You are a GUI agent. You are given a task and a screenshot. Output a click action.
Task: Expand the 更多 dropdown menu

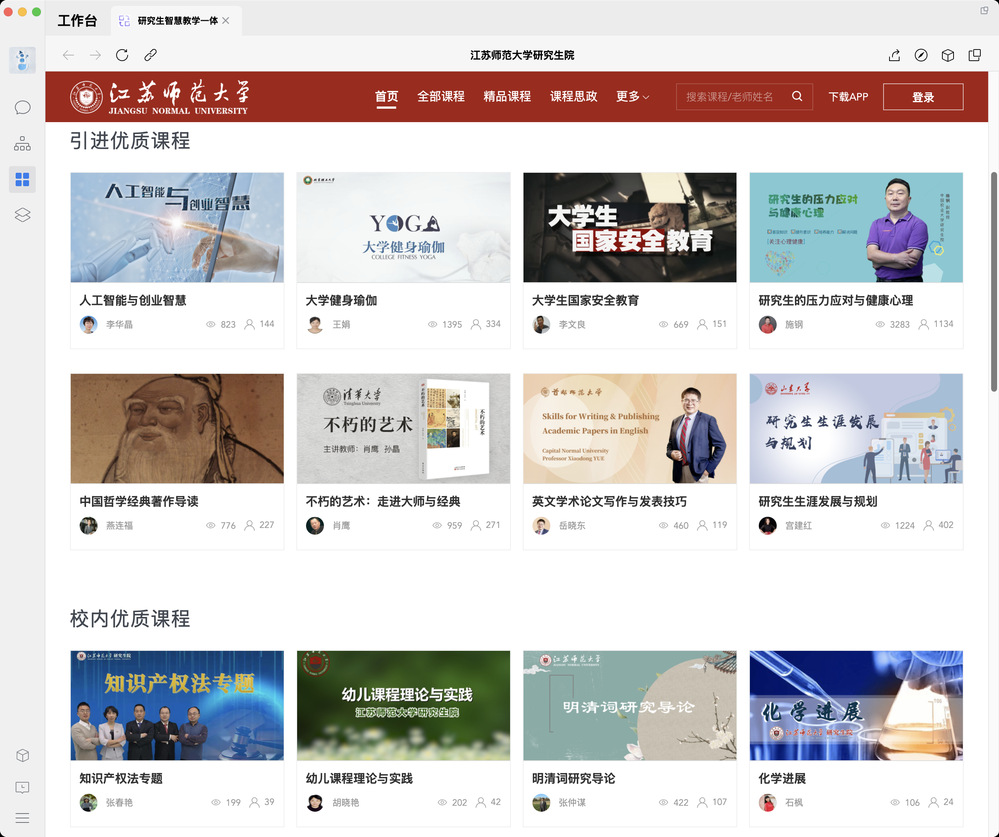tap(632, 97)
